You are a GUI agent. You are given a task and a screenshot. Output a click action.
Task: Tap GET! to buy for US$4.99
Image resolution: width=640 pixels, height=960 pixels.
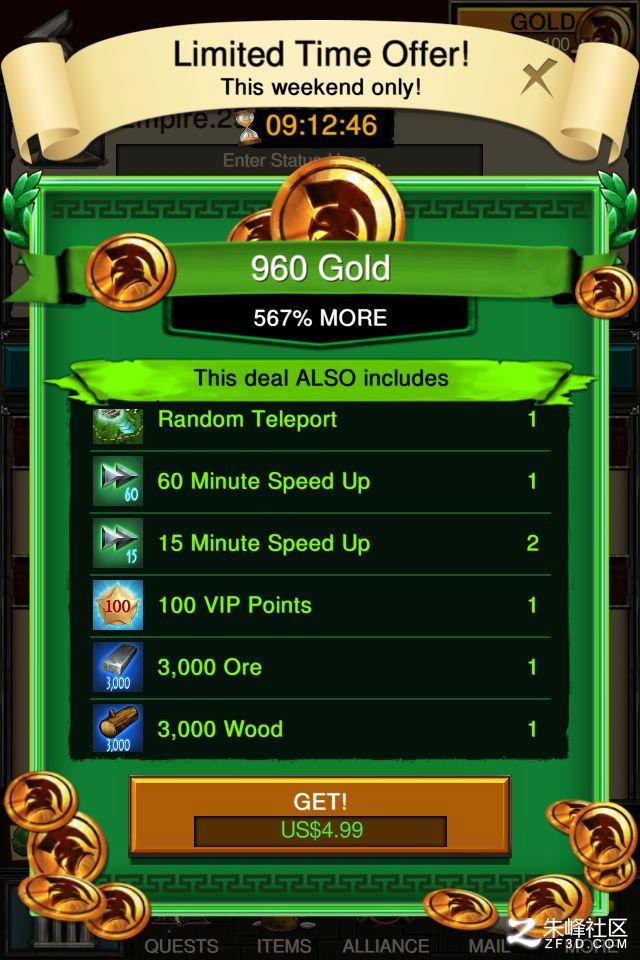pos(320,815)
